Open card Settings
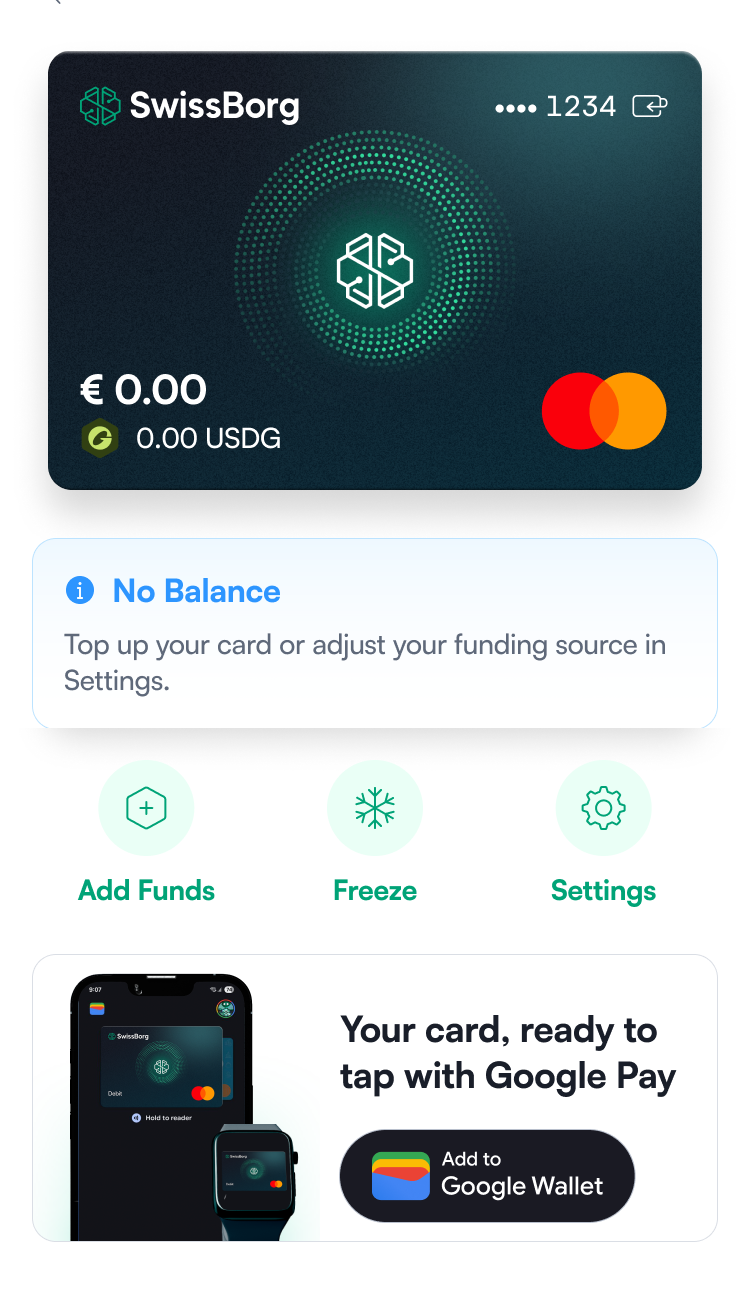The width and height of the screenshot is (750, 1293). [603, 808]
